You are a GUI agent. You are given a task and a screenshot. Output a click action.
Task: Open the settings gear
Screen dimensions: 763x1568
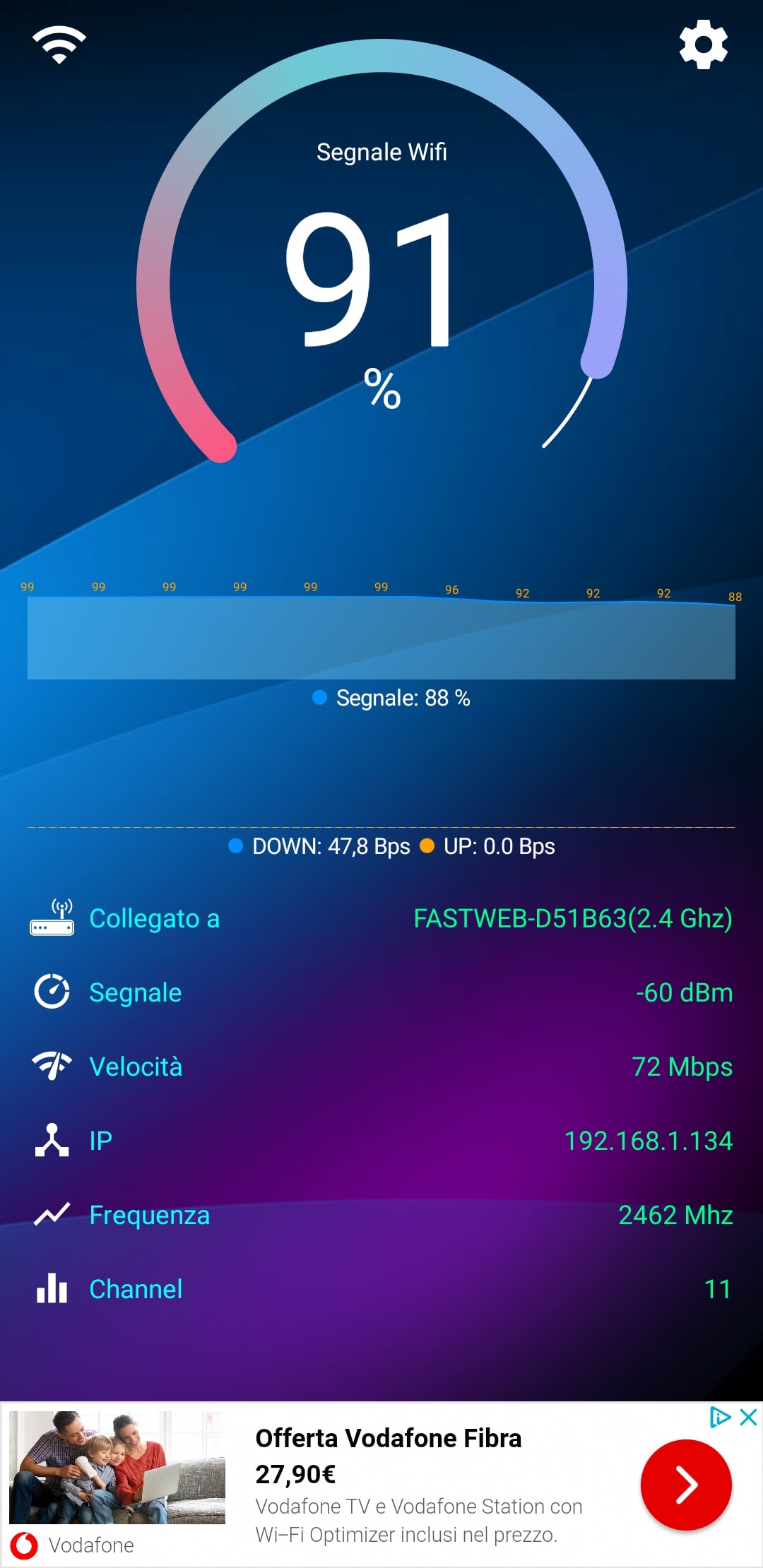703,44
